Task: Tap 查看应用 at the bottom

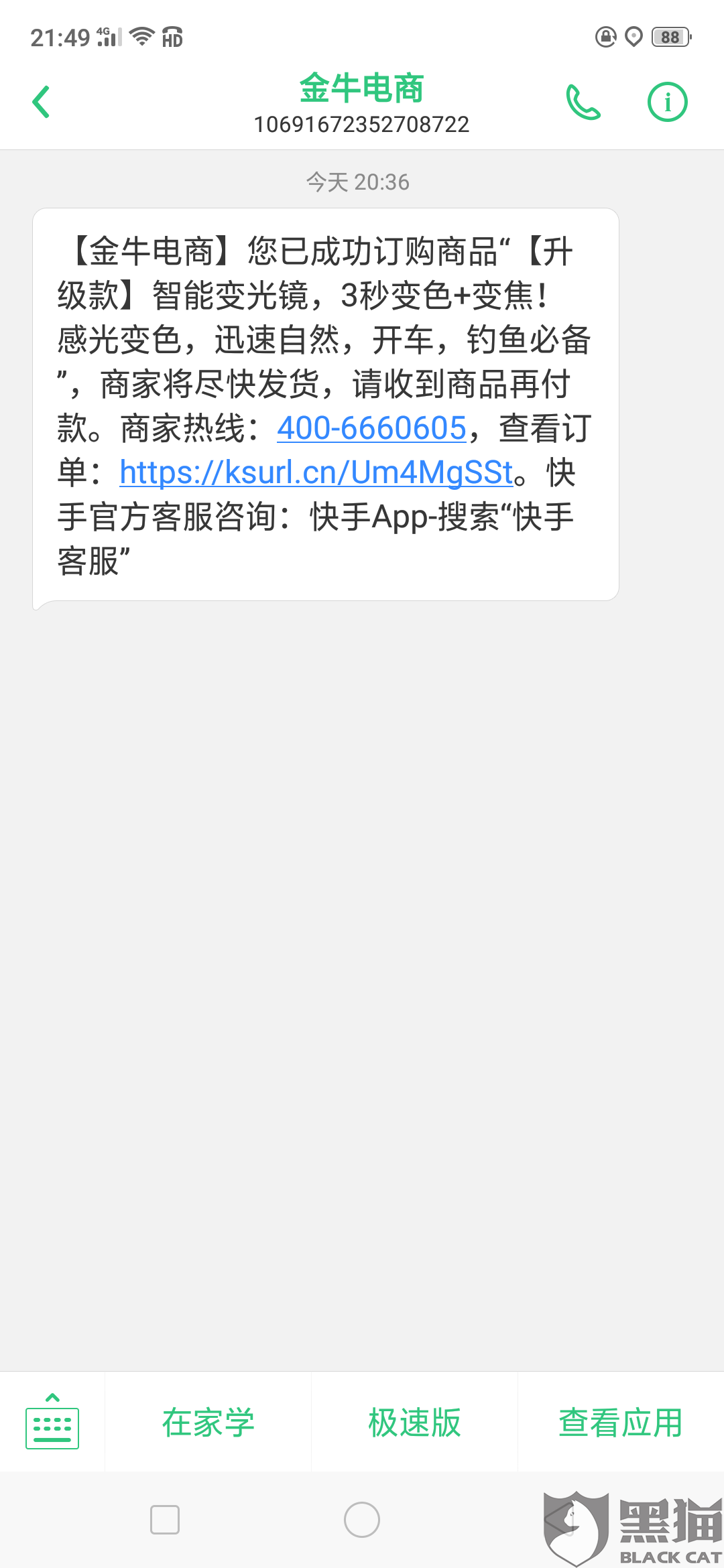Action: [x=620, y=1422]
